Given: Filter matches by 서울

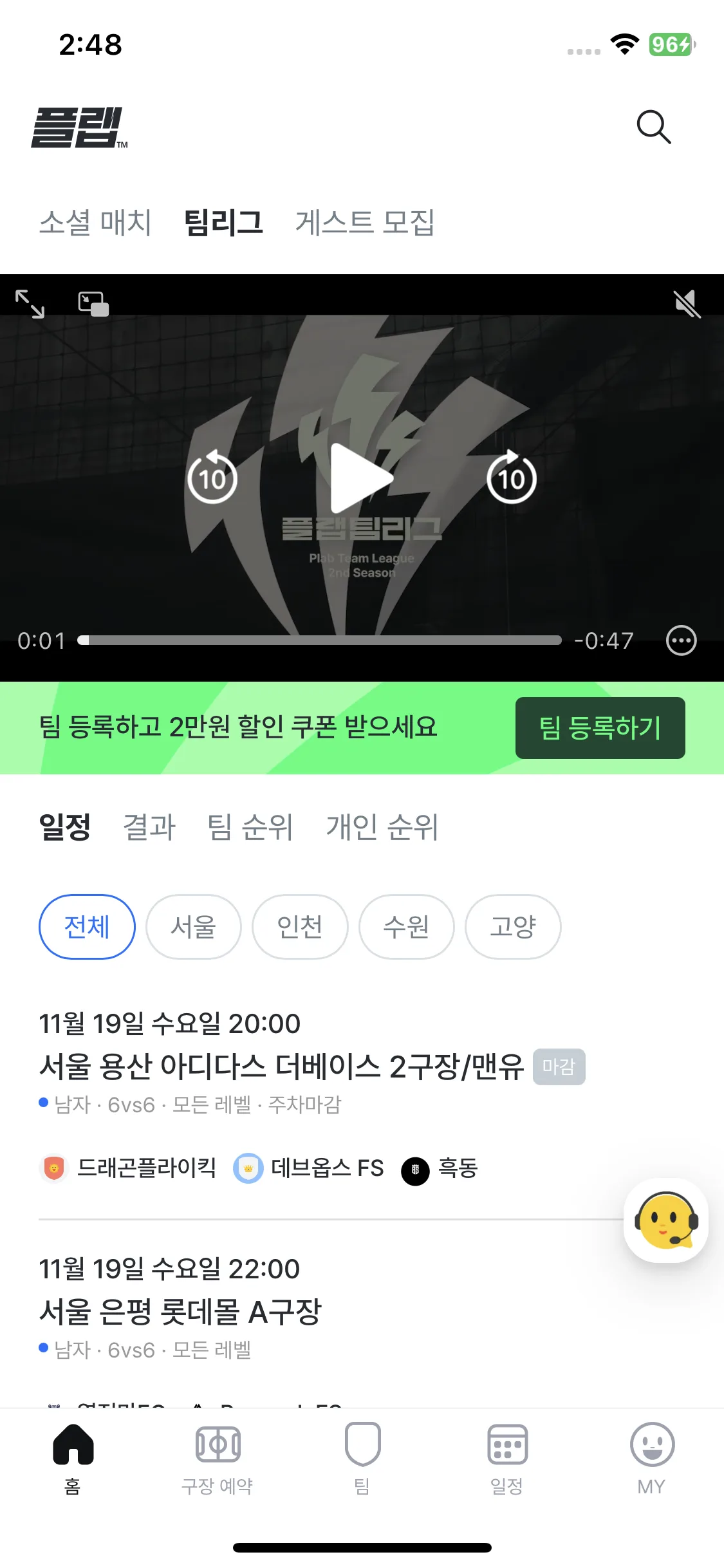Looking at the screenshot, I should click(194, 927).
